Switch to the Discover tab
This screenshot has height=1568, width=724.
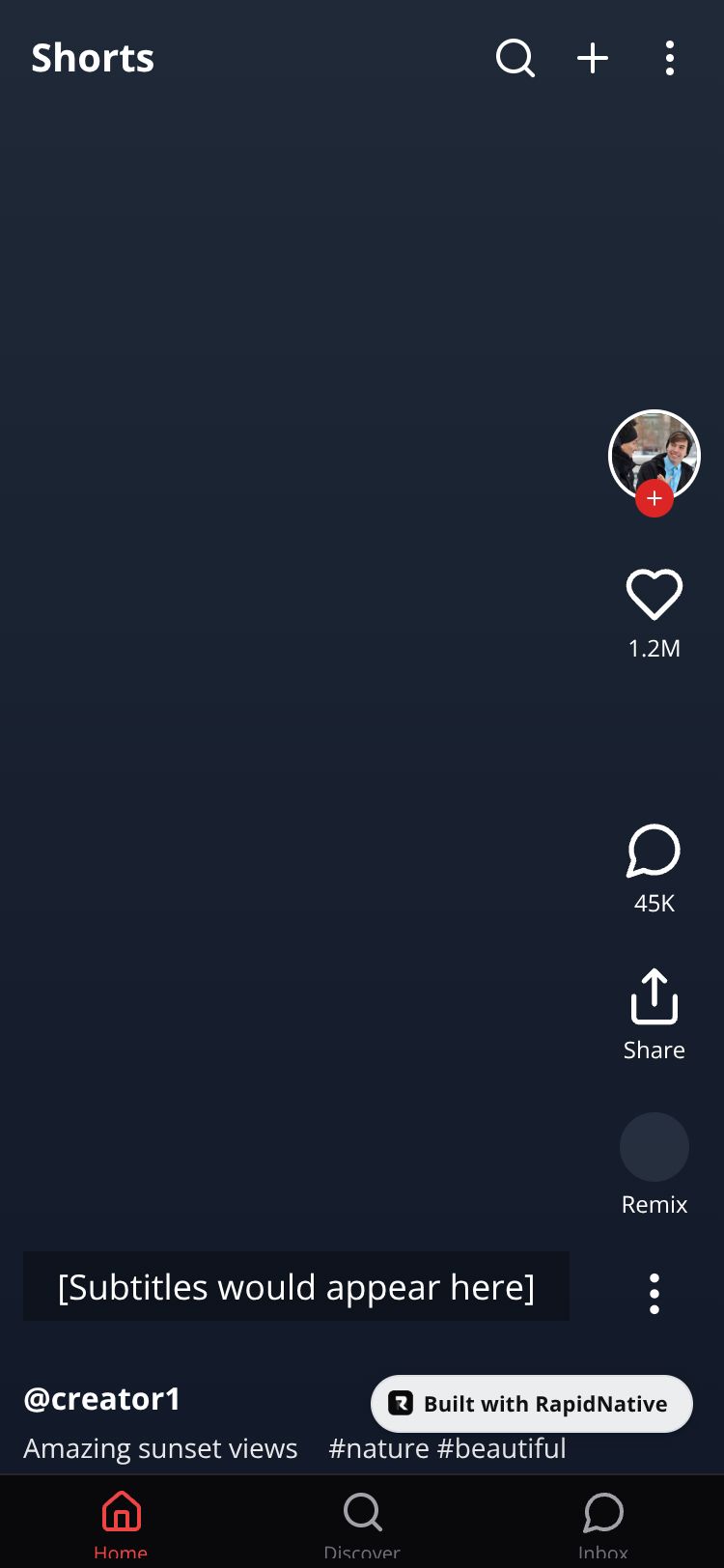362,1521
